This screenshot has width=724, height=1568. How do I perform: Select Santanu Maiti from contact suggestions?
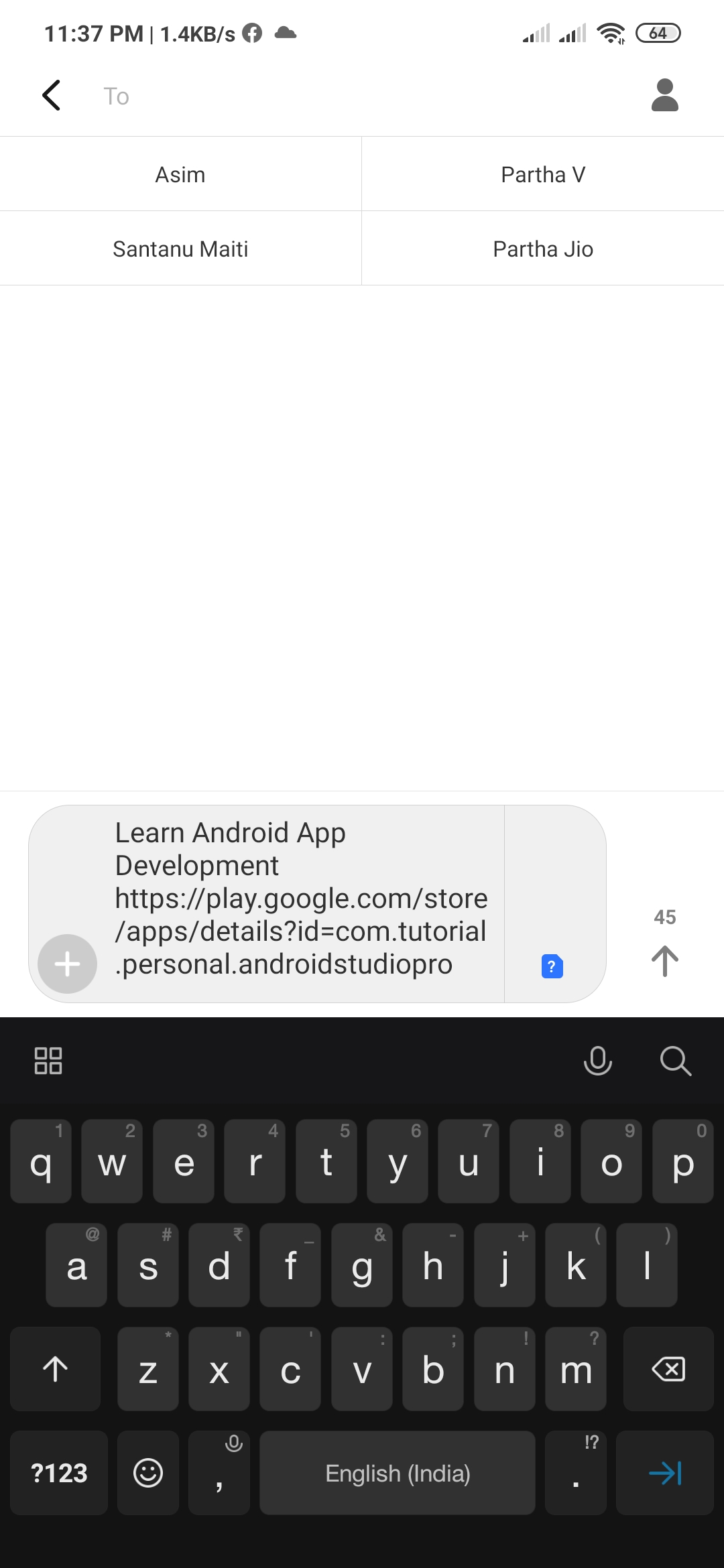(180, 248)
